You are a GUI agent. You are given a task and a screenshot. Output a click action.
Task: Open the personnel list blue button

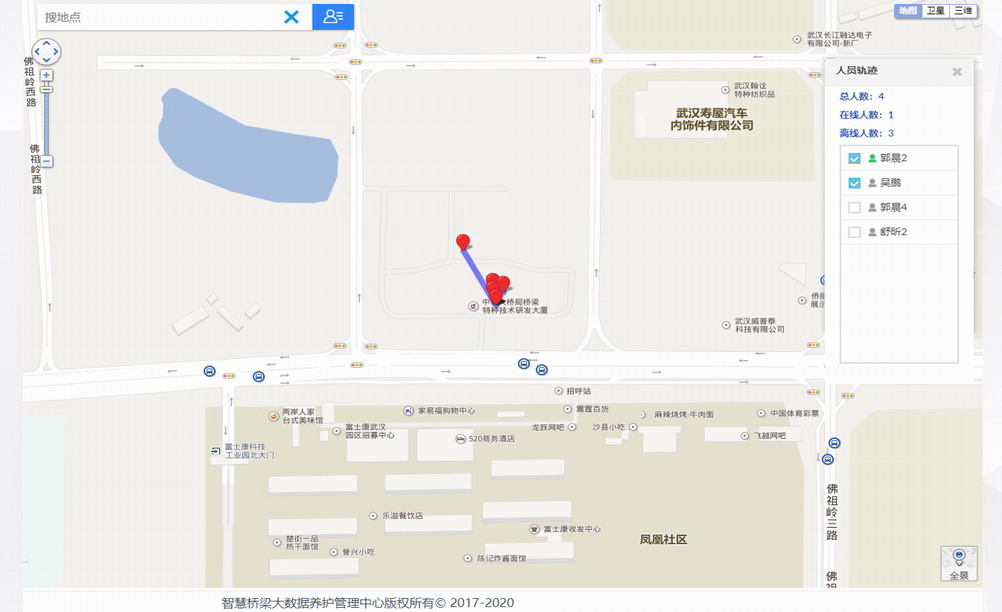coord(333,17)
